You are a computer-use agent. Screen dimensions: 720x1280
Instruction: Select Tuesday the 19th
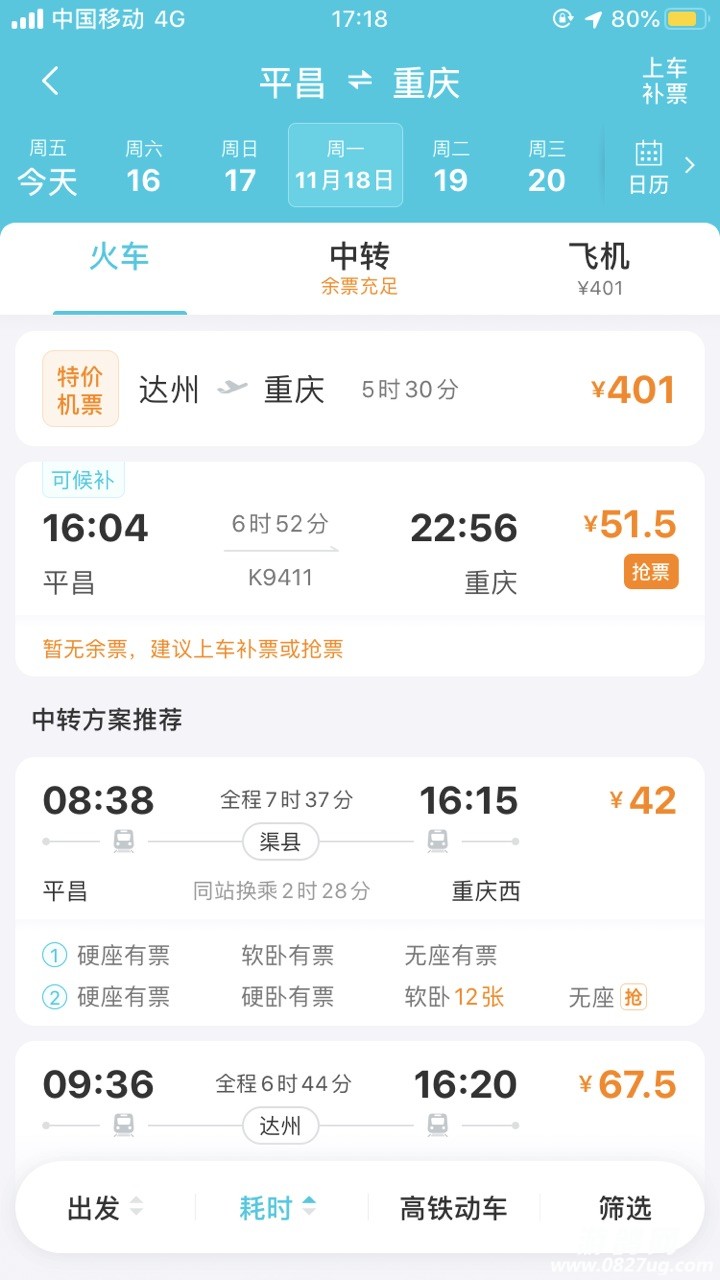(450, 167)
